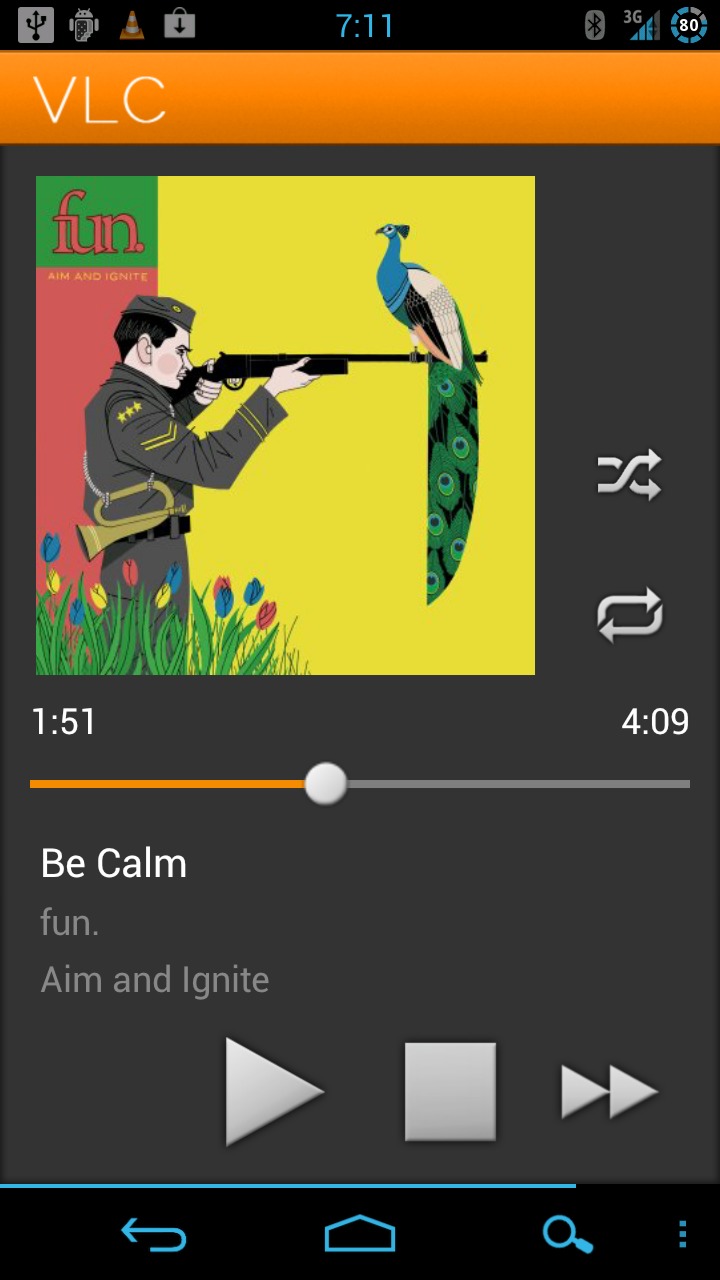Toggle the repeat mode
720x1280 pixels.
point(630,614)
